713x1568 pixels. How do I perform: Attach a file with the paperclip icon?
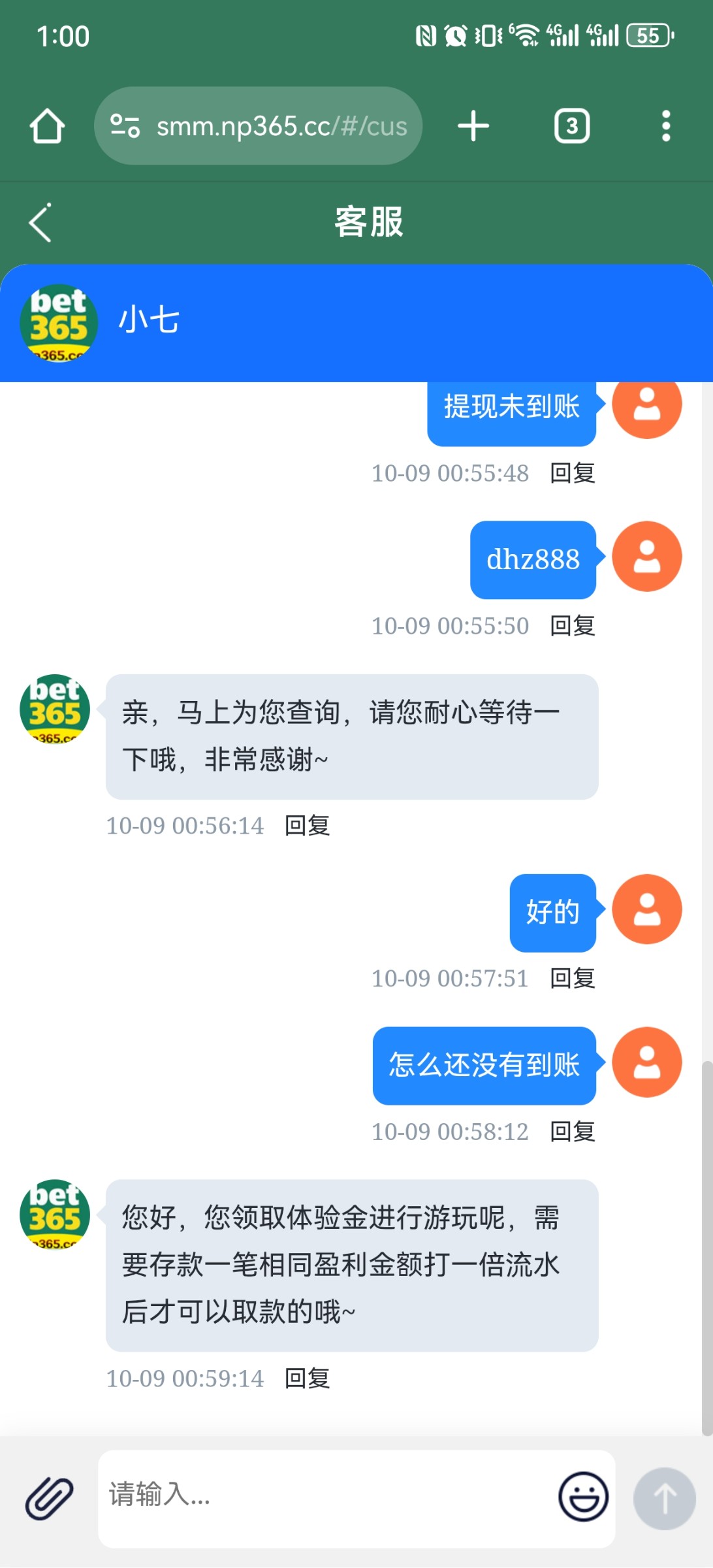tap(50, 1499)
